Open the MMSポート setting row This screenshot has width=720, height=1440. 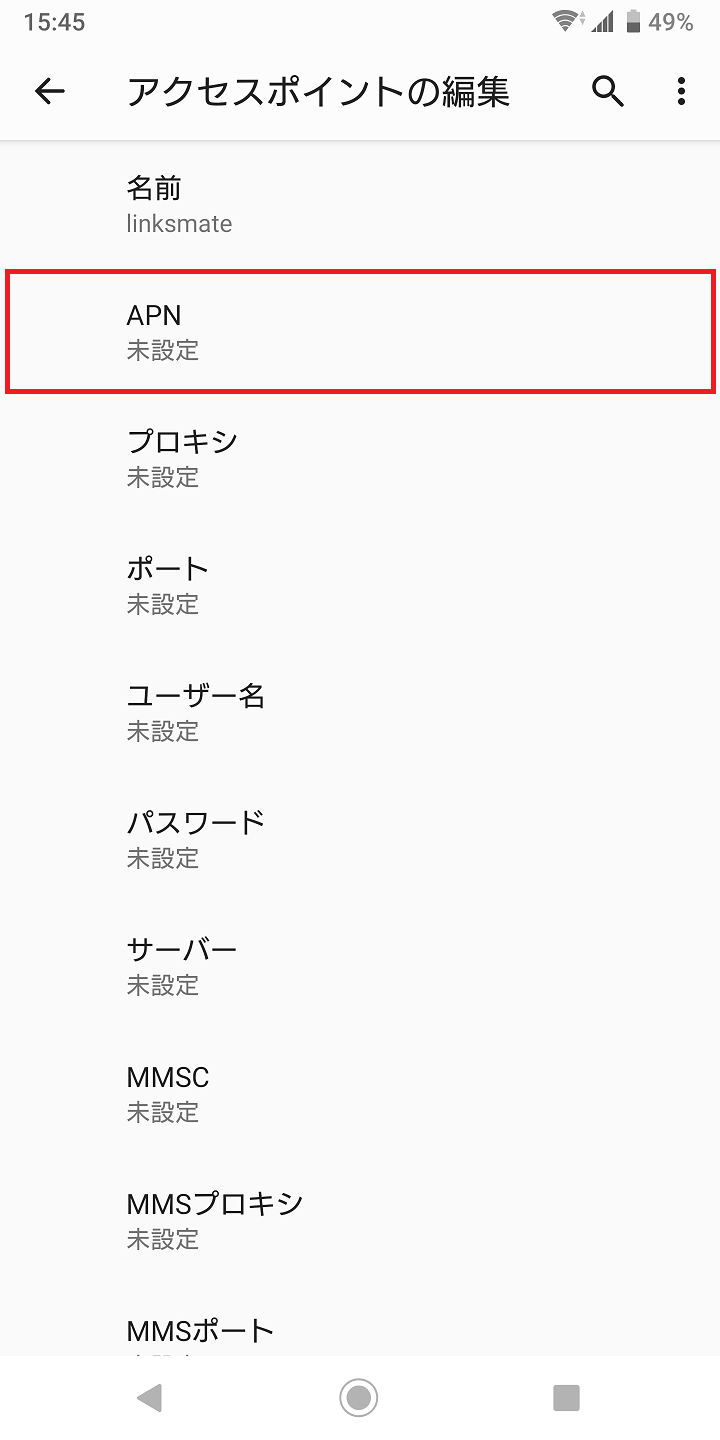point(360,1320)
